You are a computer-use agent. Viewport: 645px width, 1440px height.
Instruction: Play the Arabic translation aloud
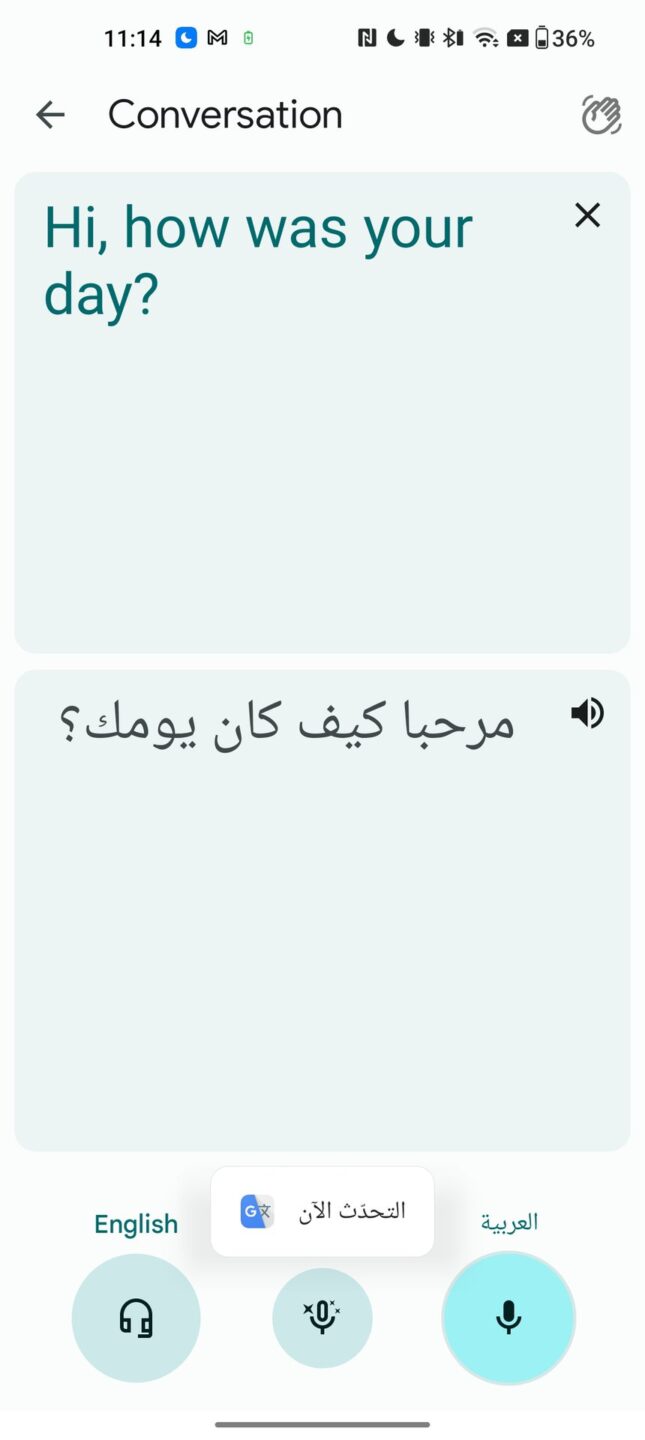[x=587, y=713]
